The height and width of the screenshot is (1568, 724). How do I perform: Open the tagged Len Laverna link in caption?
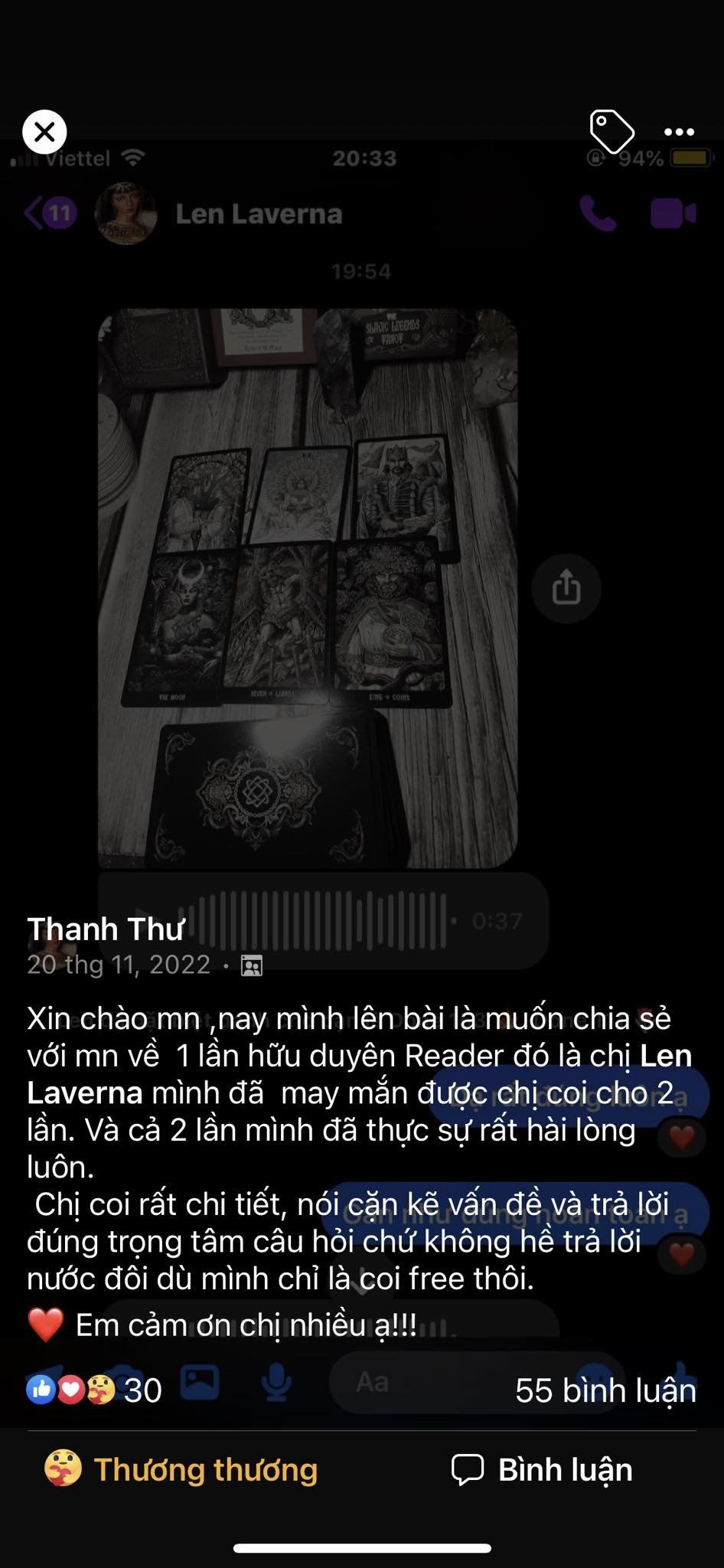[x=360, y=1074]
